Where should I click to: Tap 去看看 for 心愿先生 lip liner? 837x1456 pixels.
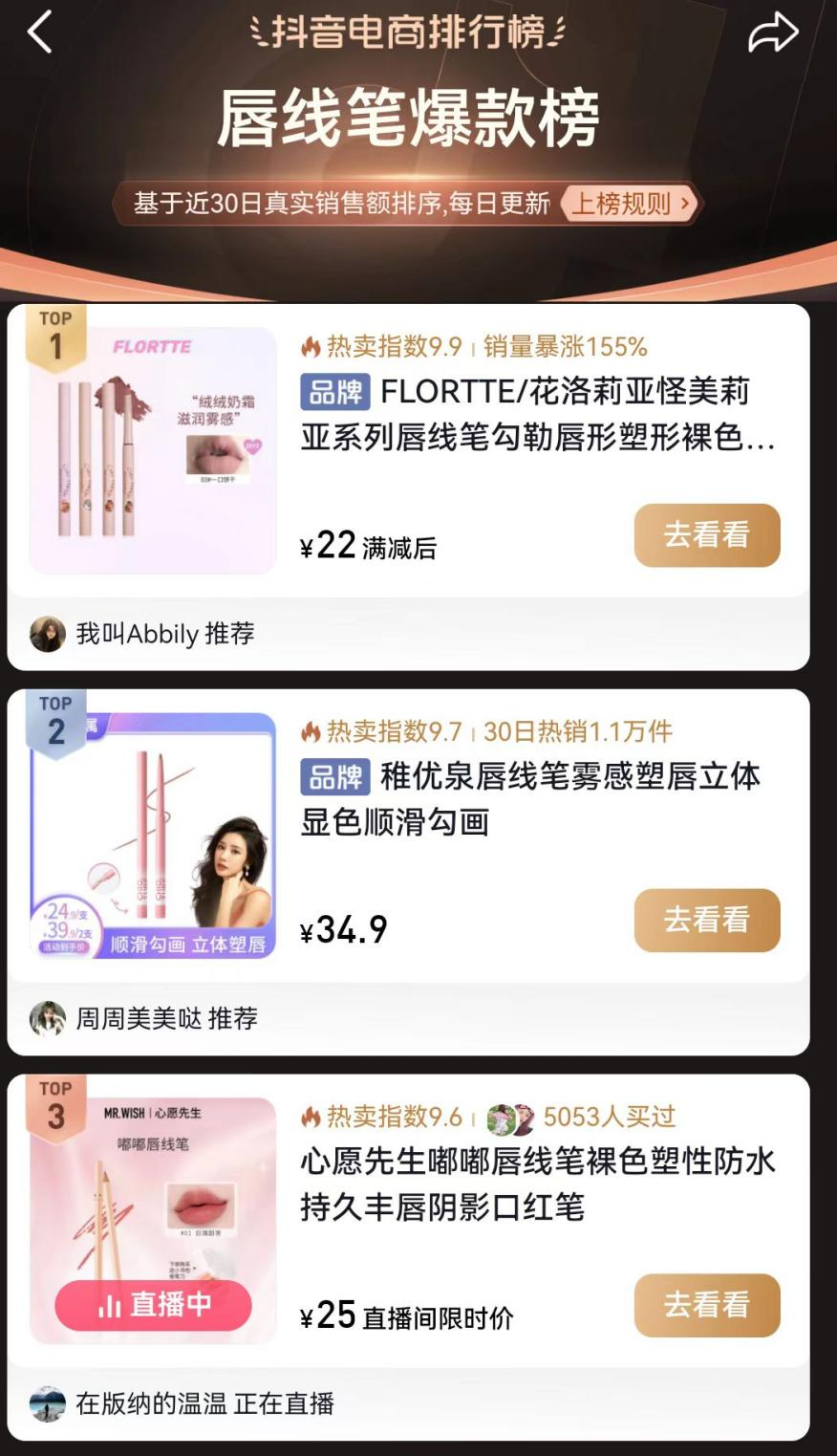[706, 1305]
